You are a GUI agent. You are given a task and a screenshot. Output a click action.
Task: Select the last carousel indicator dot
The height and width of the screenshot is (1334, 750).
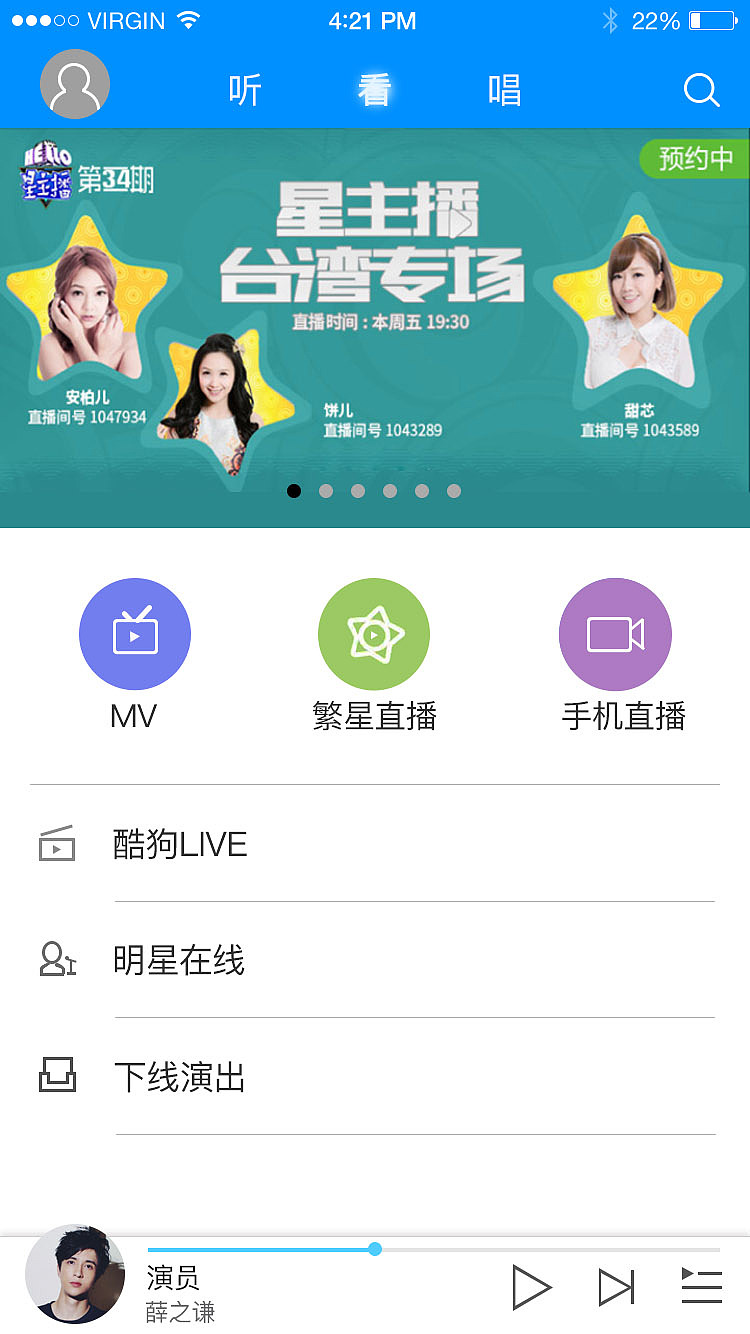454,490
